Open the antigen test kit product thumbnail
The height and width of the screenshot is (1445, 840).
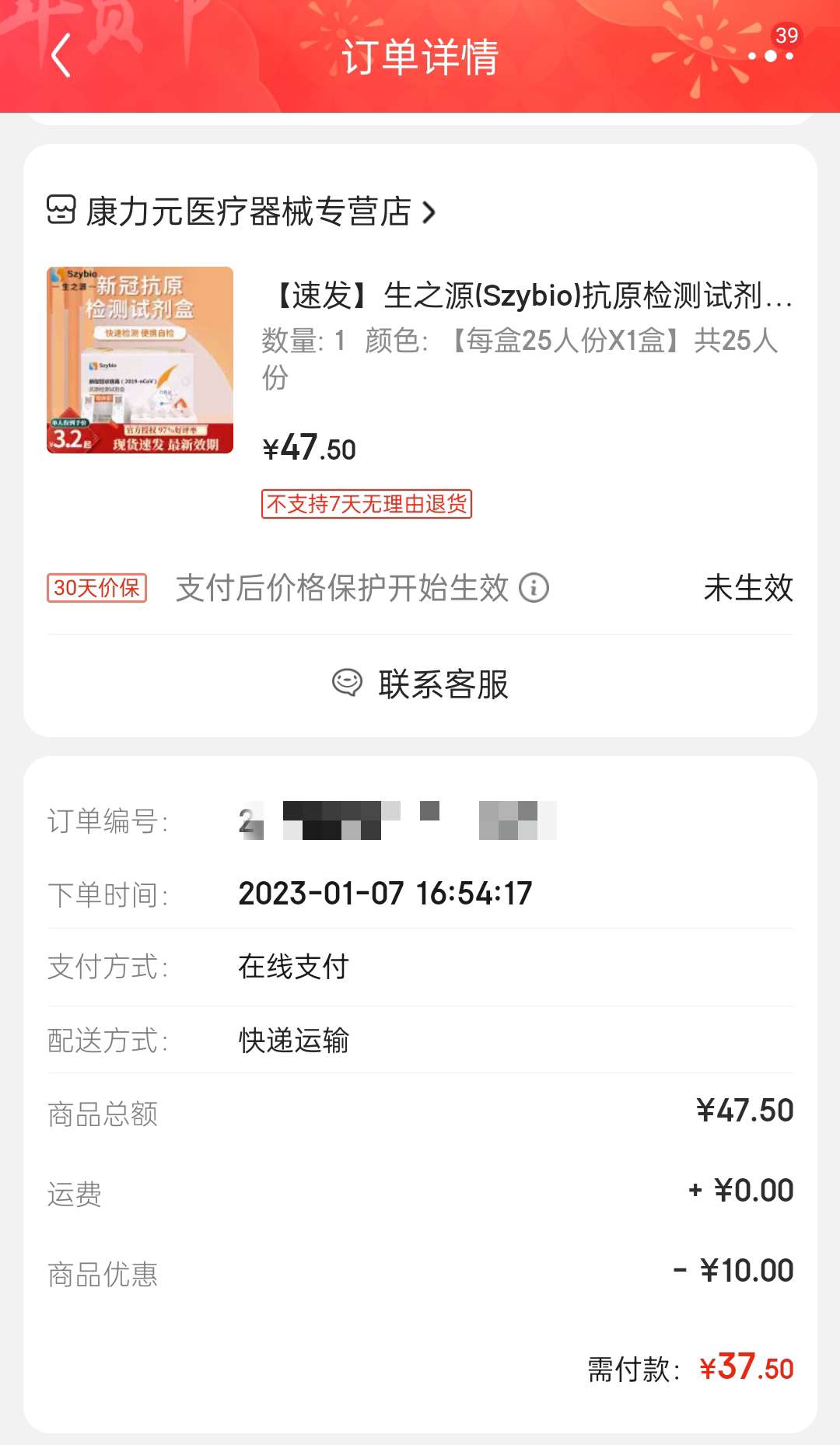point(140,360)
